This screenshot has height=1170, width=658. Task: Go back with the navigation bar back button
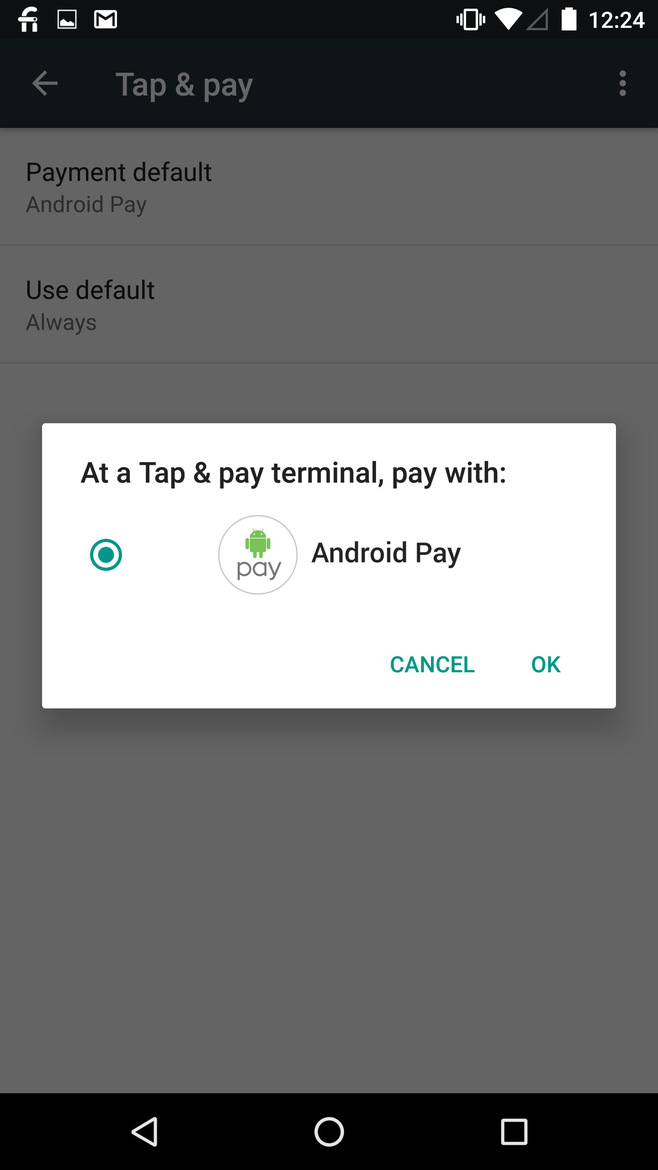(145, 1131)
